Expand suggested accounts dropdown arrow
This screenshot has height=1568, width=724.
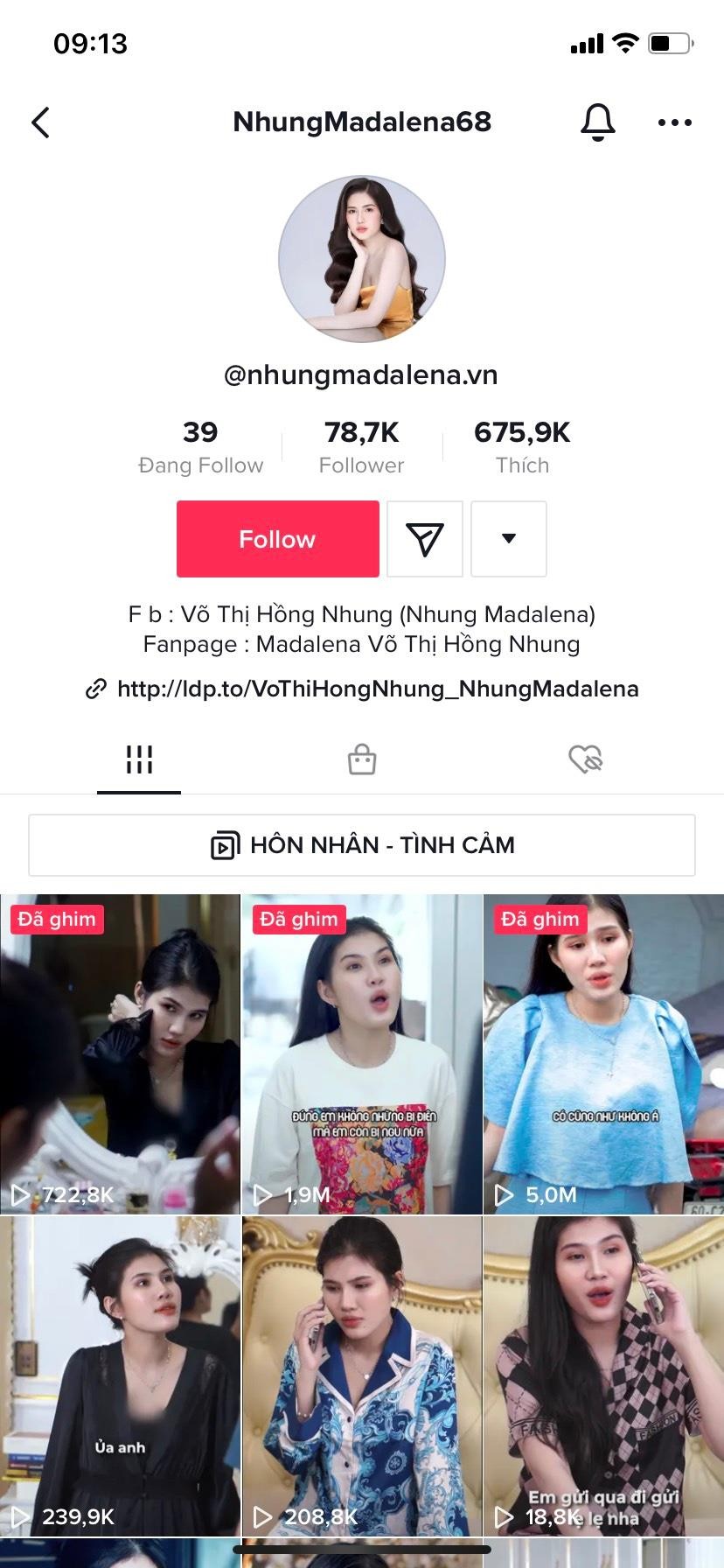click(509, 539)
